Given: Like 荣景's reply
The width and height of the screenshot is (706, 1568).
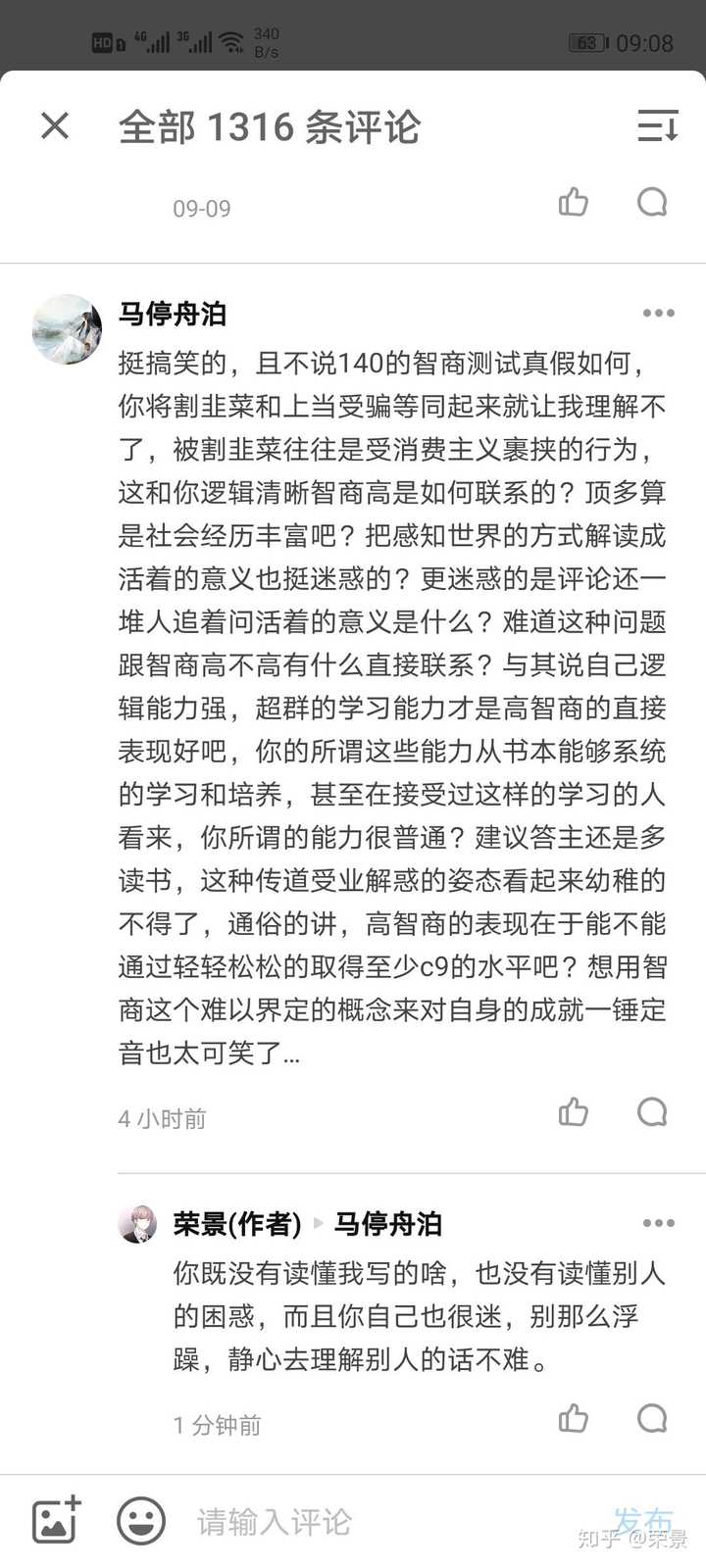Looking at the screenshot, I should point(574,1419).
